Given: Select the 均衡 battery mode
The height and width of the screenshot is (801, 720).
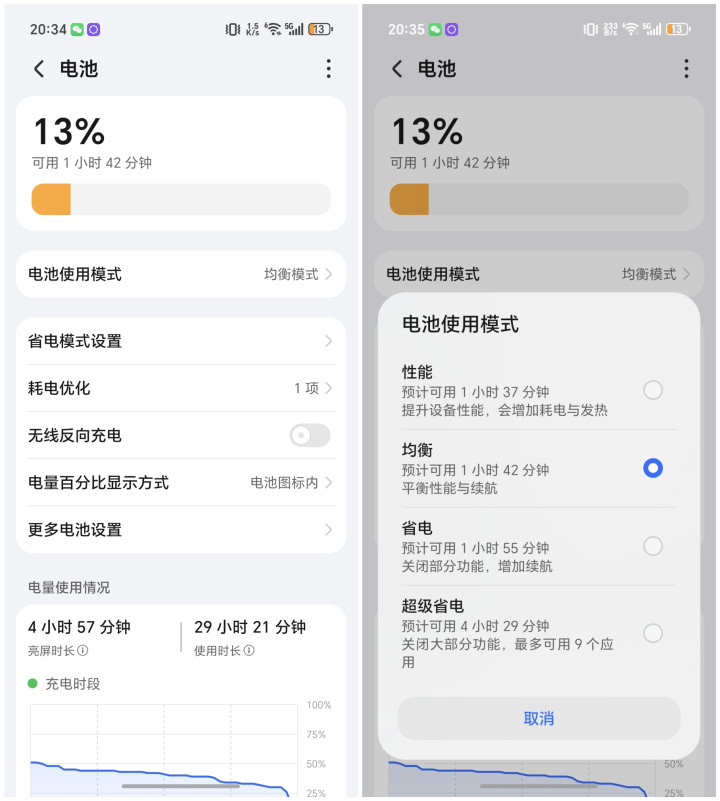Looking at the screenshot, I should click(x=539, y=468).
